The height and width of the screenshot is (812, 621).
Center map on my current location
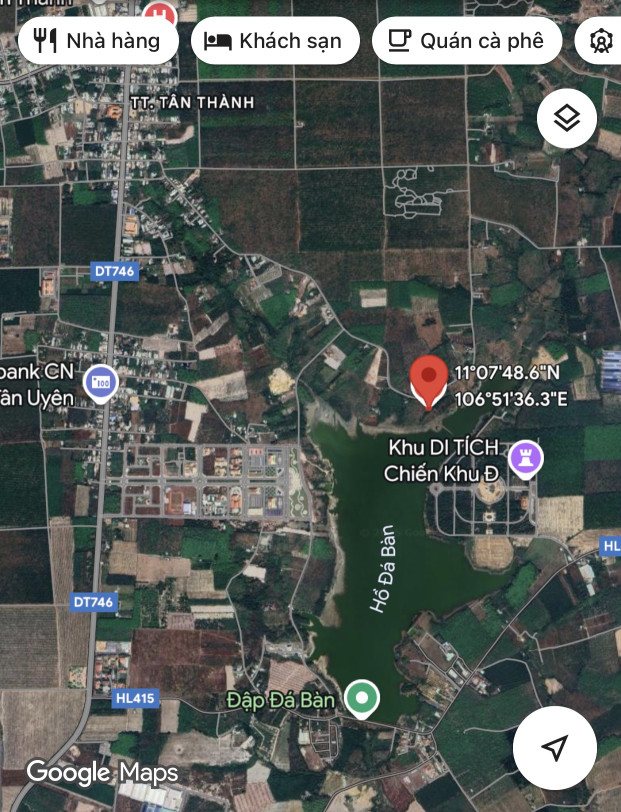click(x=555, y=748)
